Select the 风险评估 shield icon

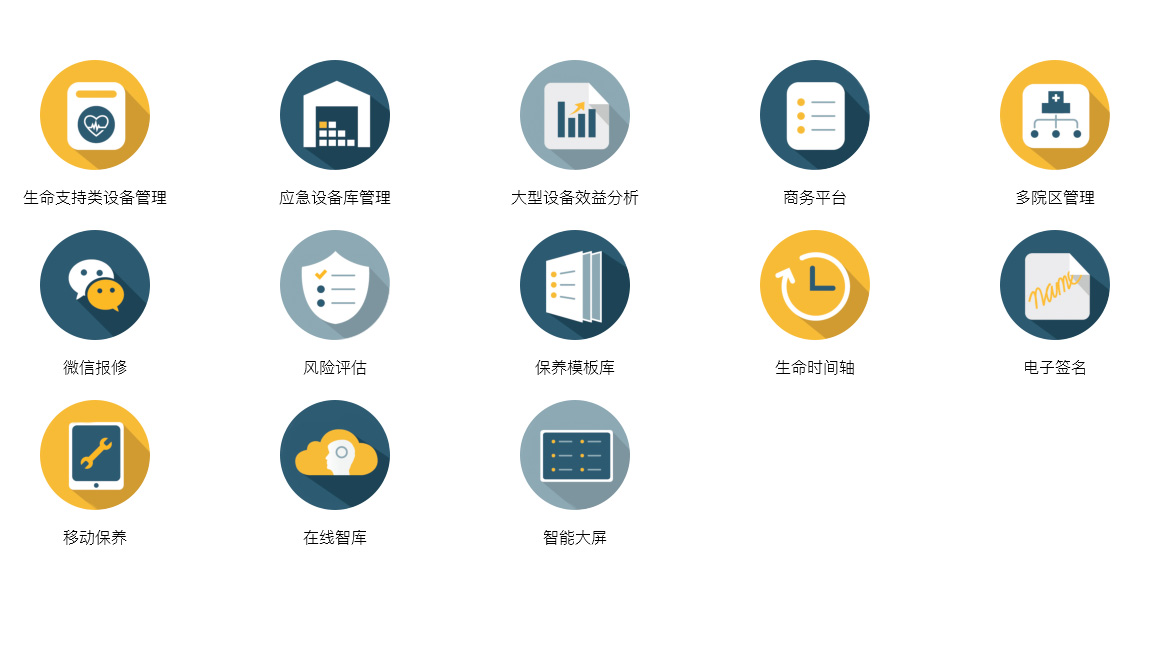335,285
